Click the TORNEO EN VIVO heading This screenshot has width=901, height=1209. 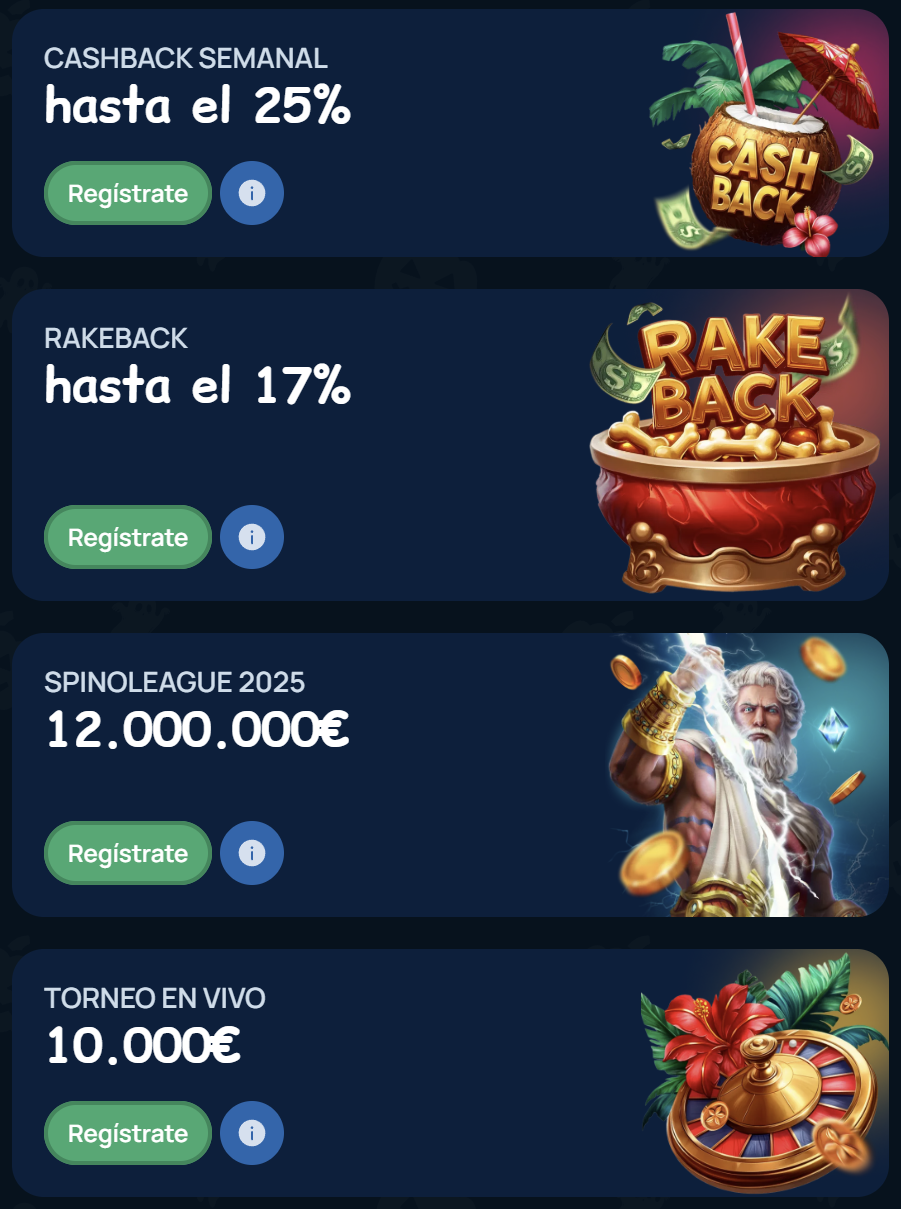[x=153, y=999]
